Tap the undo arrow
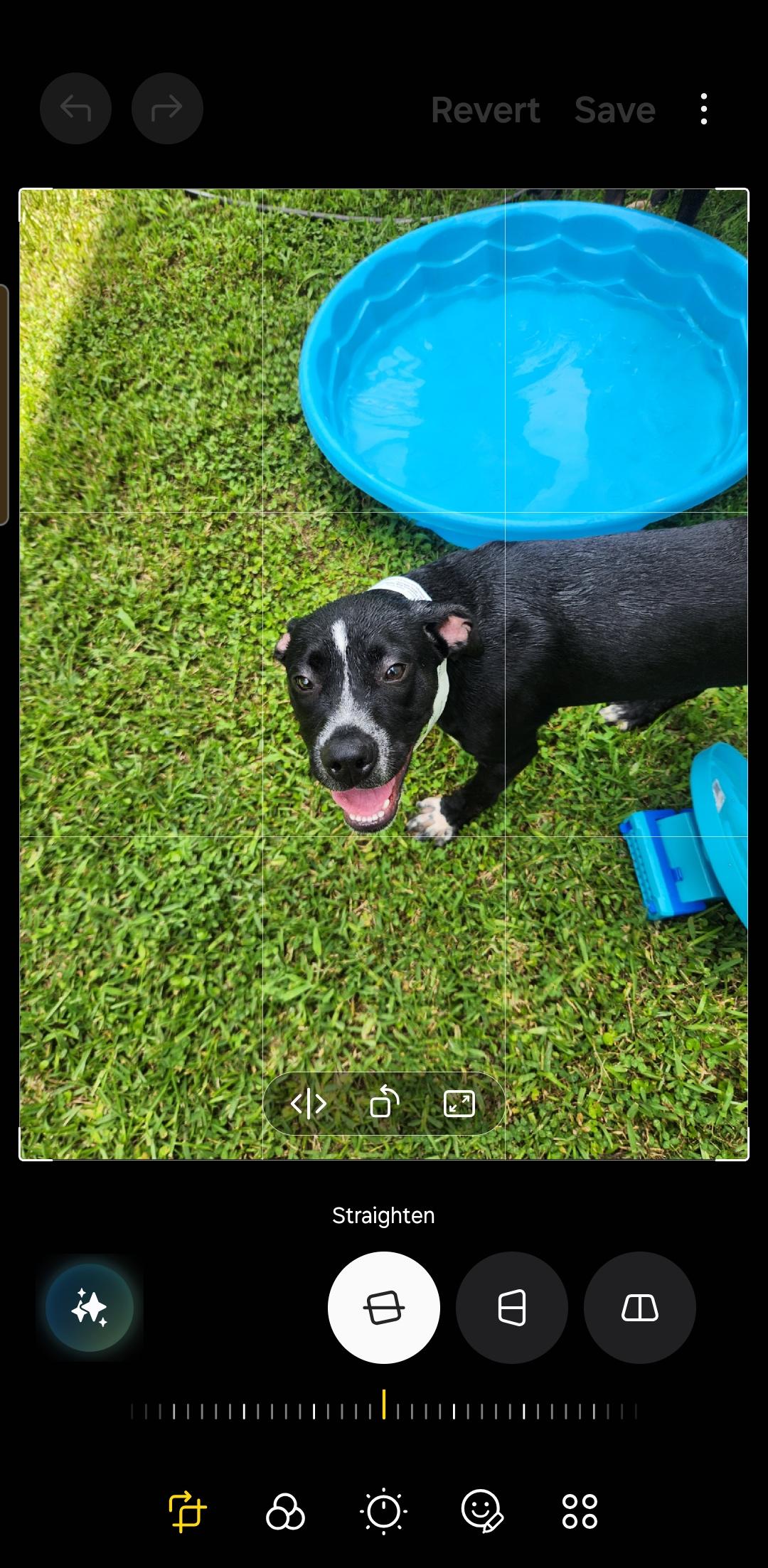 click(75, 108)
